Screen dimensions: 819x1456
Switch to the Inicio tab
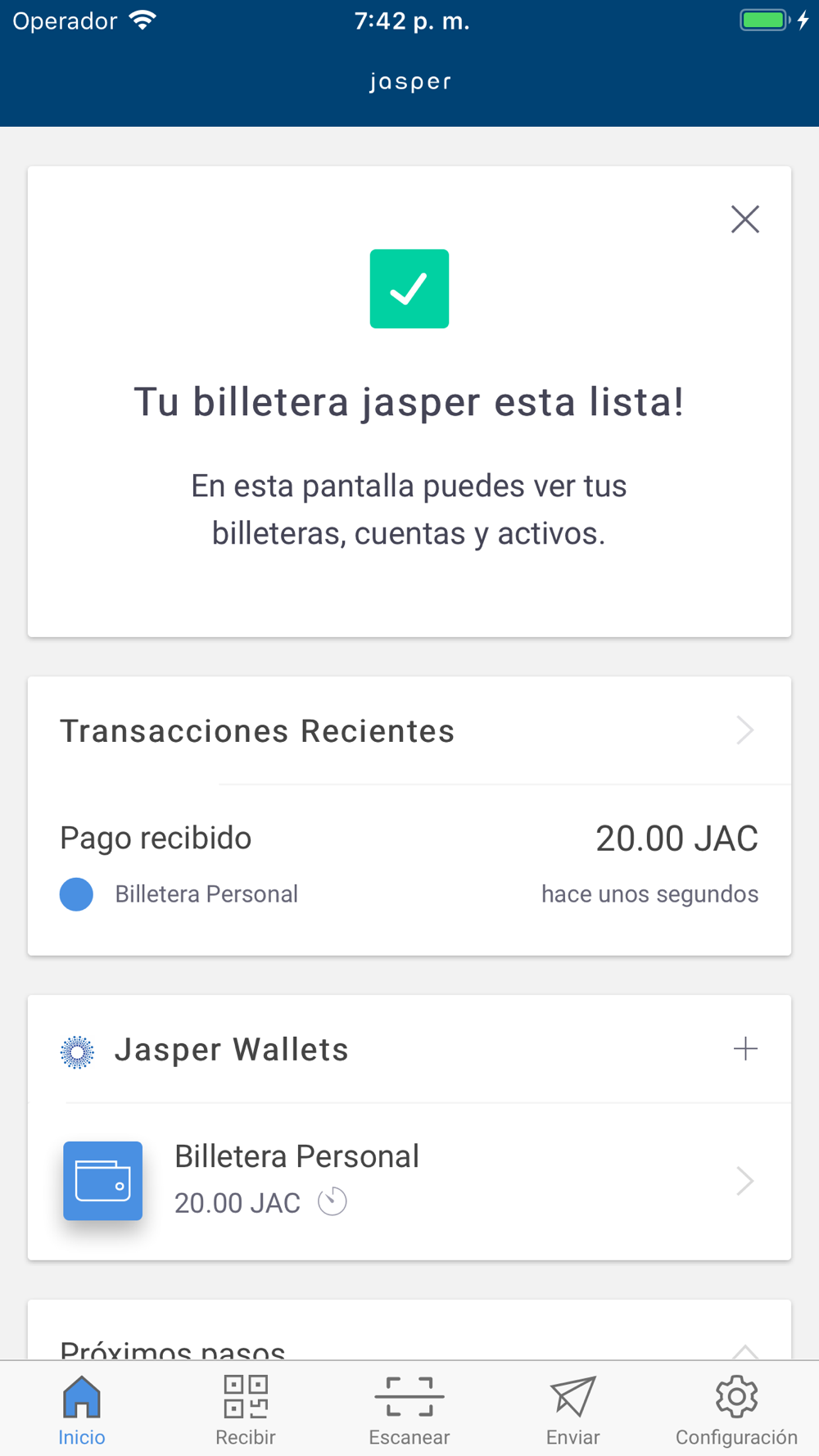(x=82, y=1410)
